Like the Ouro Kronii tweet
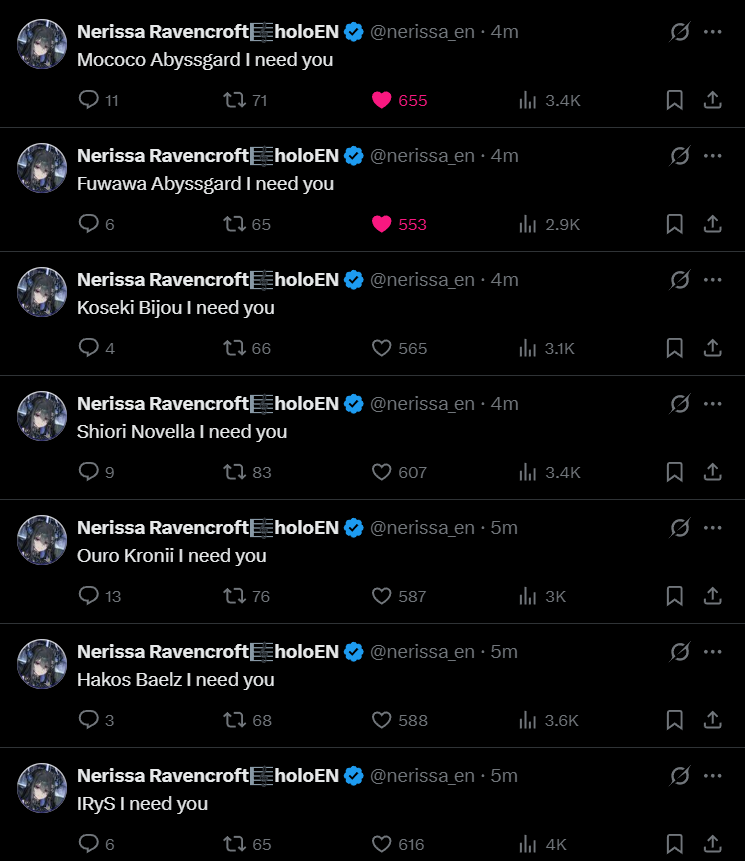The width and height of the screenshot is (745, 861). 381,596
